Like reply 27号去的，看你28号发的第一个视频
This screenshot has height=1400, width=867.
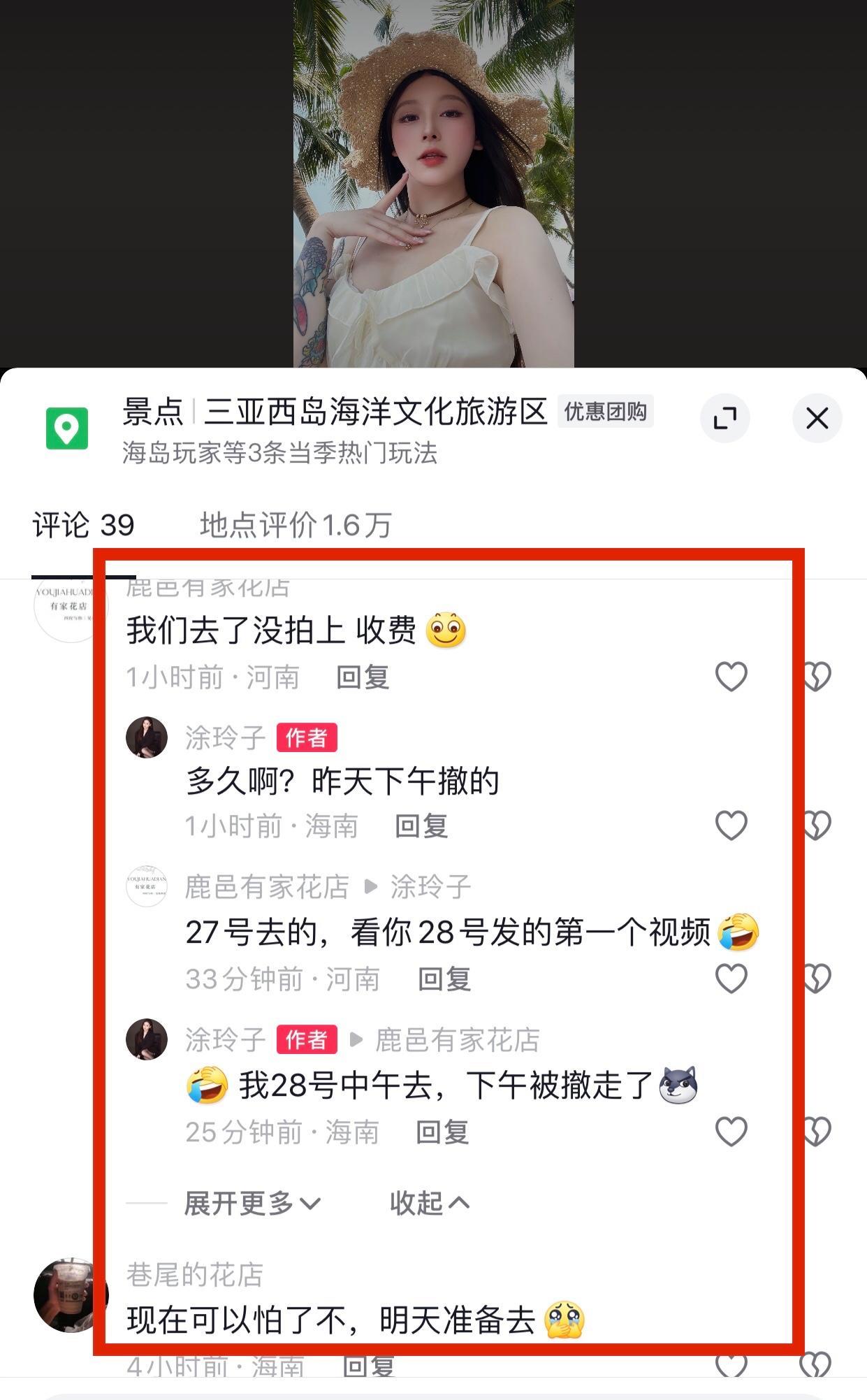tap(731, 979)
